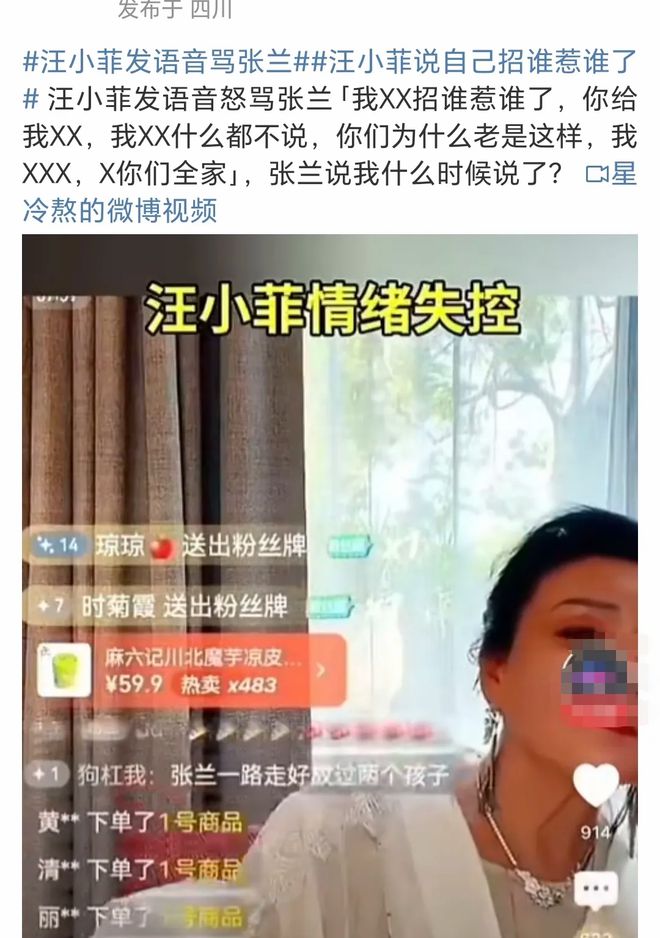
Task: Open the 汪小菲情绪失控 post image
Action: (330, 585)
